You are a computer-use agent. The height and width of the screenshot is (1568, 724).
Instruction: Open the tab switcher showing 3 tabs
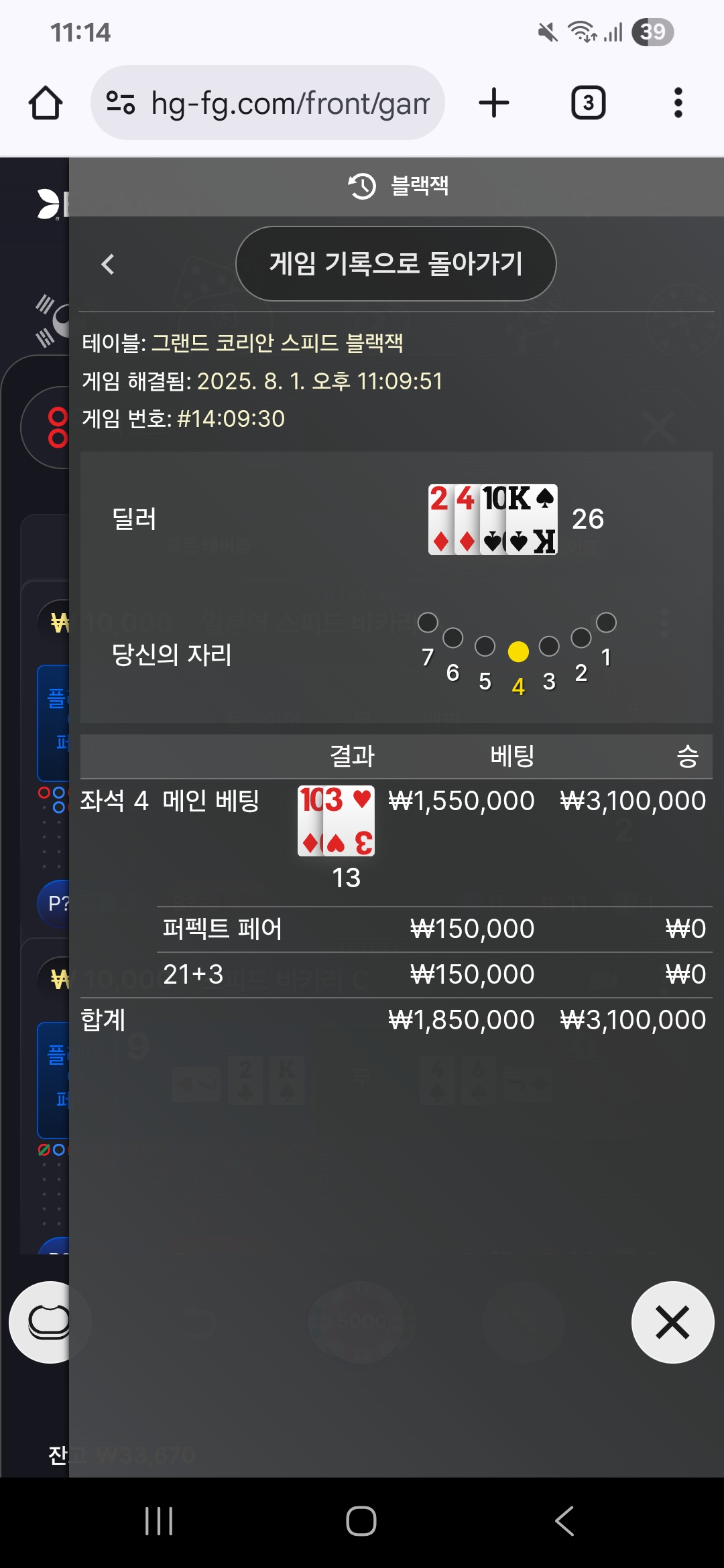[588, 103]
